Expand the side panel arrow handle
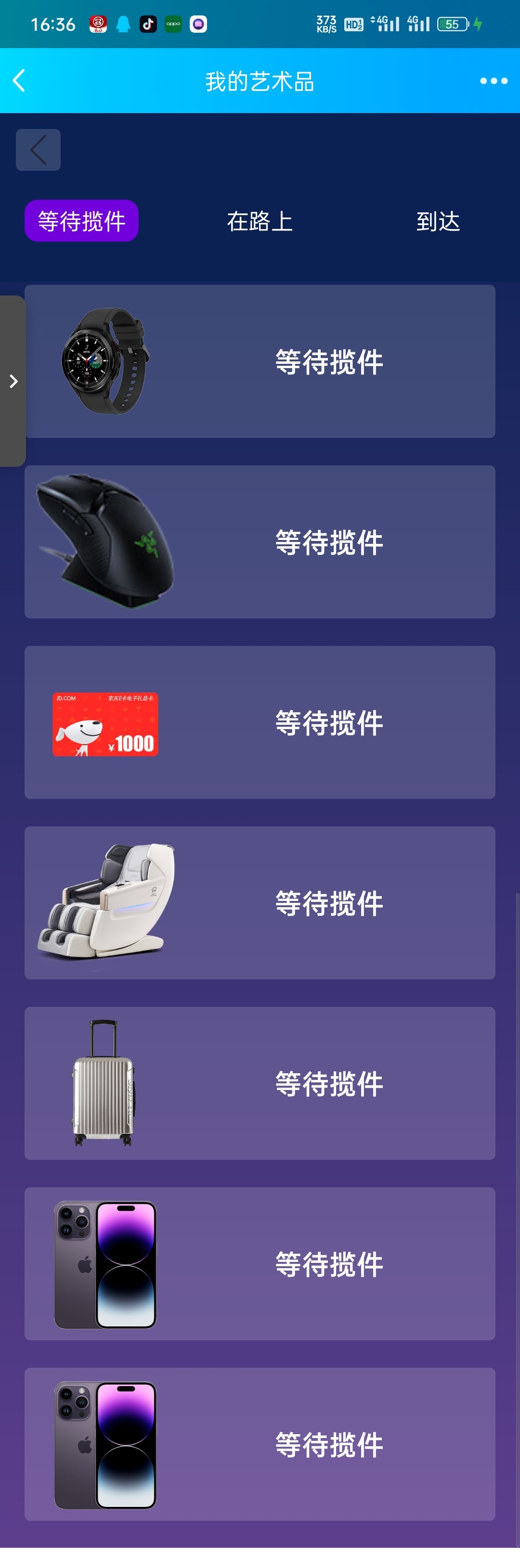 pos(13,382)
